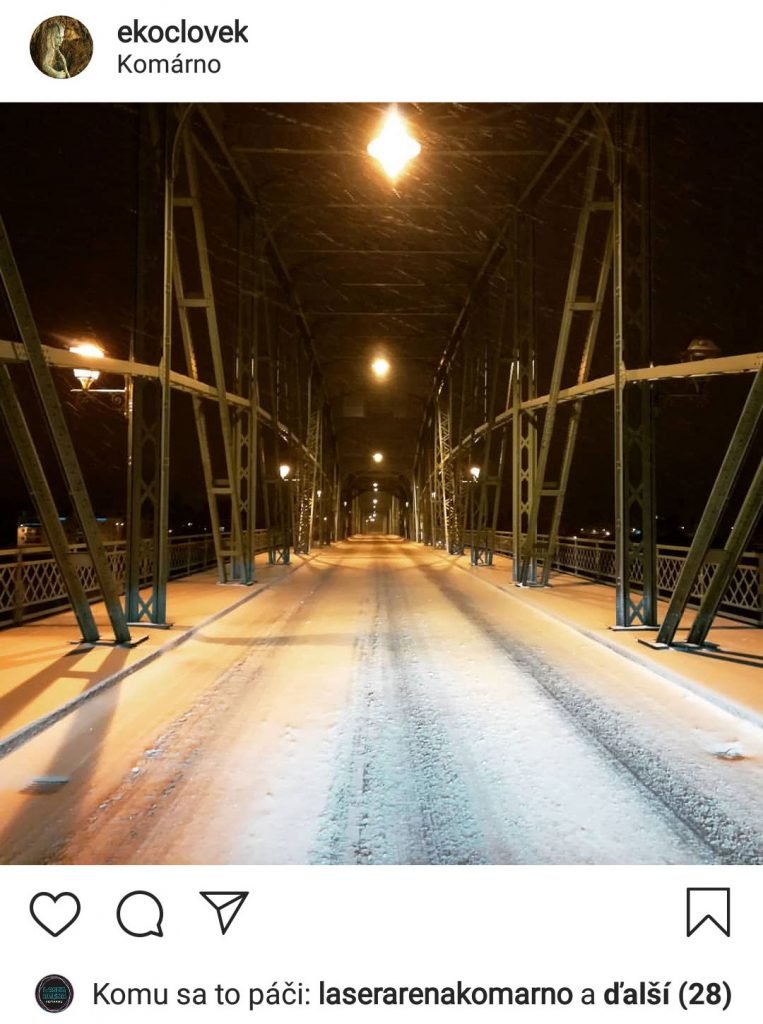
Task: Open the Komárno location tag
Action: pos(168,64)
